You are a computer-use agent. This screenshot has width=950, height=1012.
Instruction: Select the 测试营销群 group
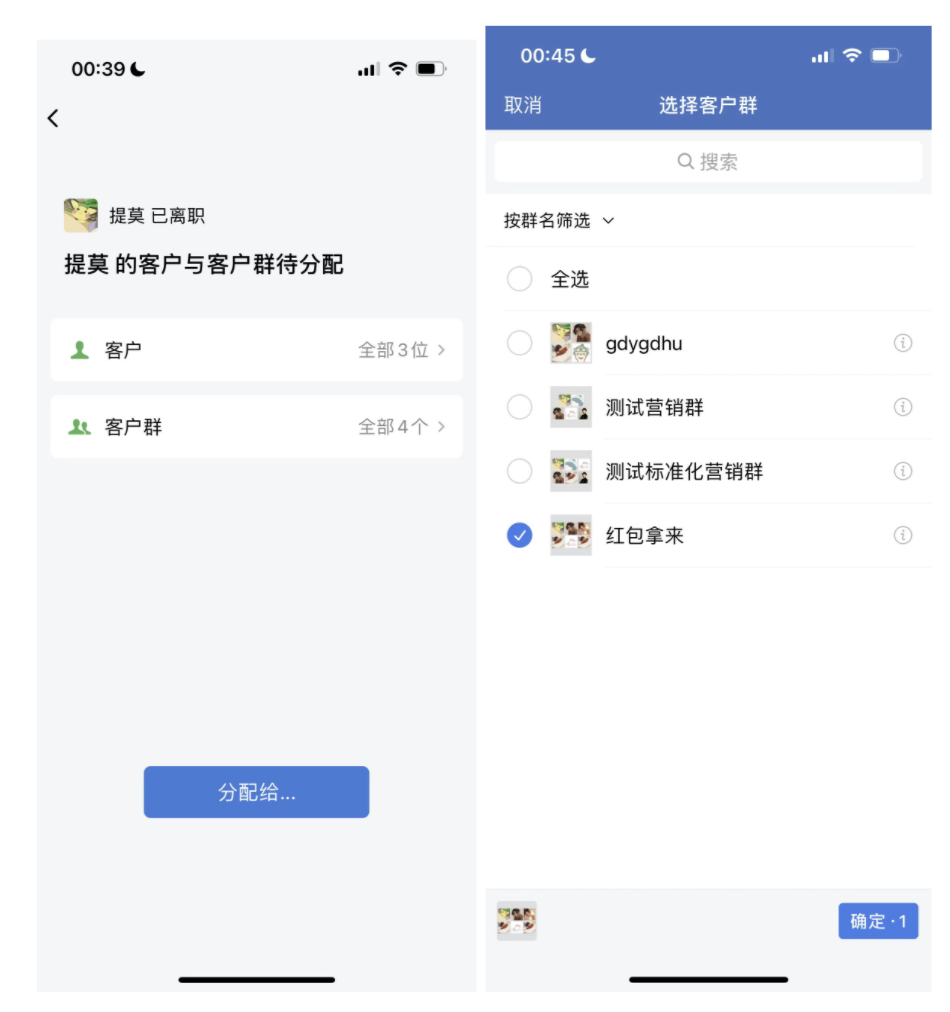pyautogui.click(x=520, y=407)
